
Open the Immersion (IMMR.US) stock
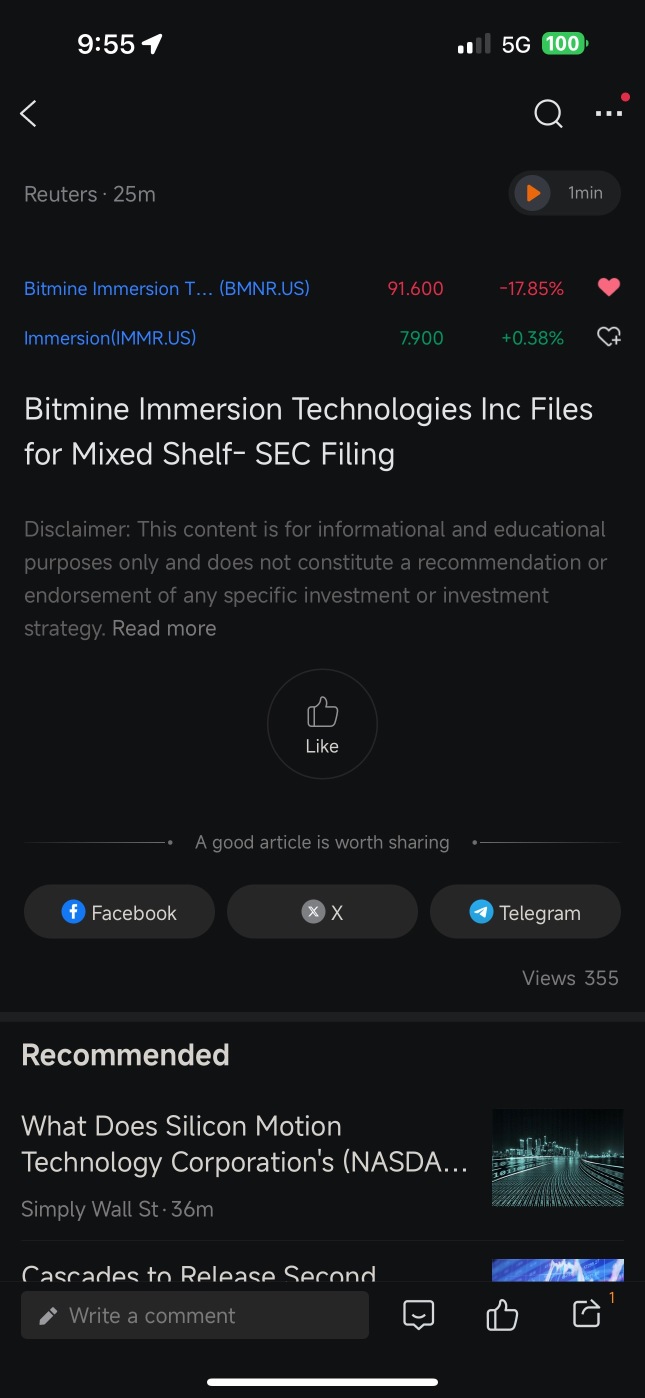110,338
